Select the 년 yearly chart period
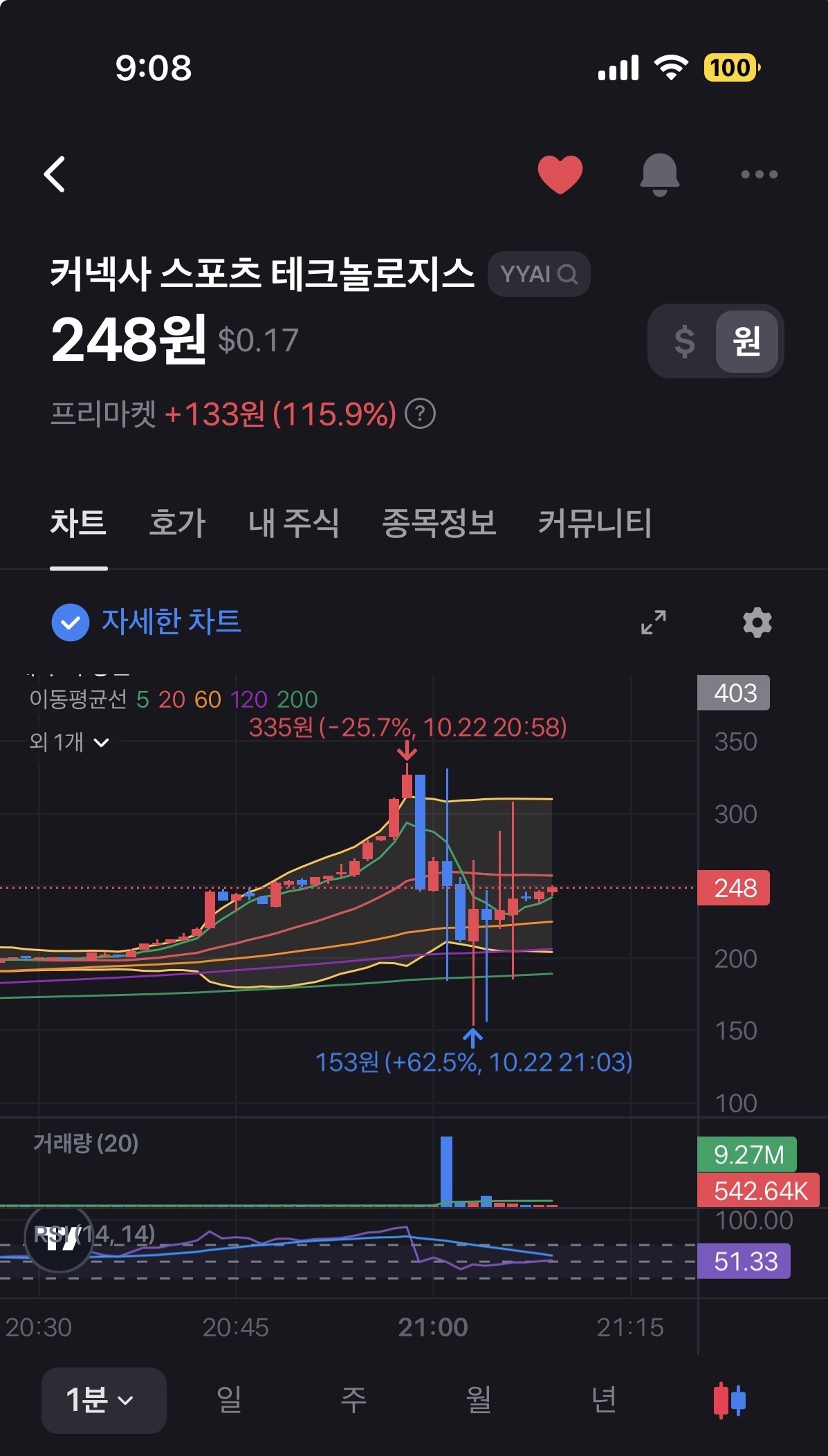 point(604,1400)
